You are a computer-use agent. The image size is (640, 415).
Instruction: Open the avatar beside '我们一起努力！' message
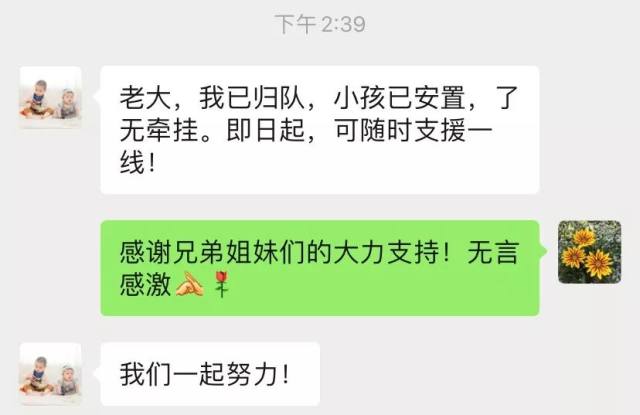tap(51, 373)
